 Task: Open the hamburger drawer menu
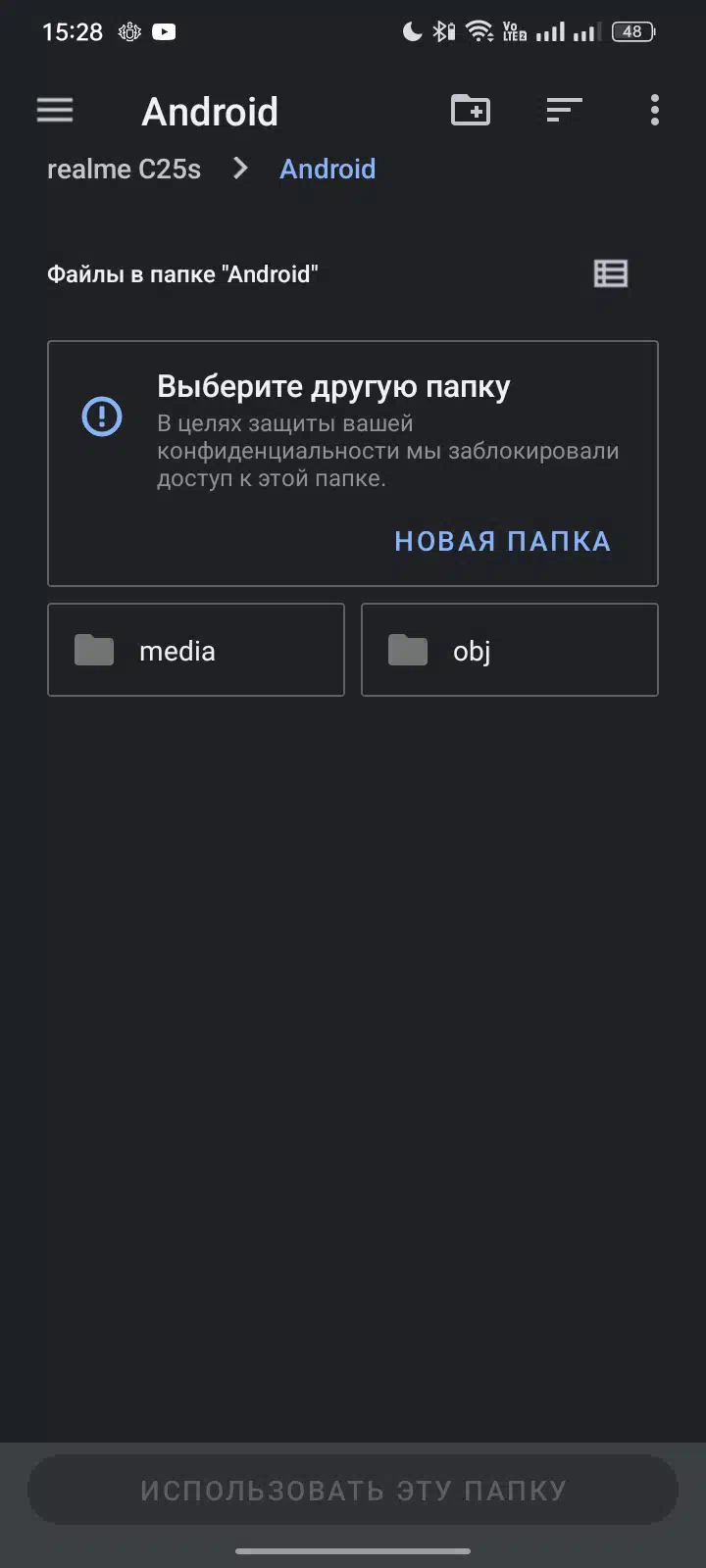55,110
